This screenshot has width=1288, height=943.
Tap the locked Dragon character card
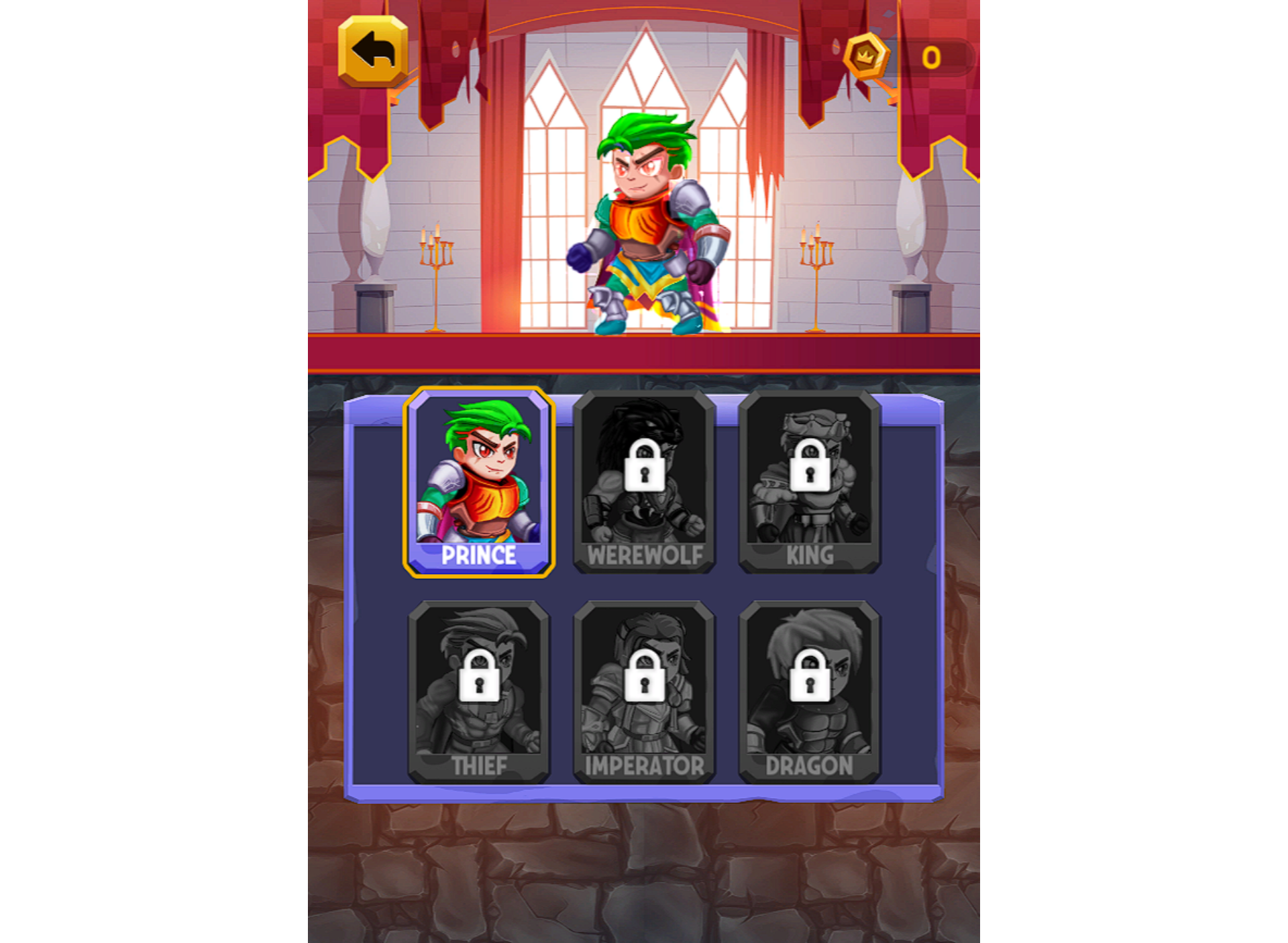[810, 691]
